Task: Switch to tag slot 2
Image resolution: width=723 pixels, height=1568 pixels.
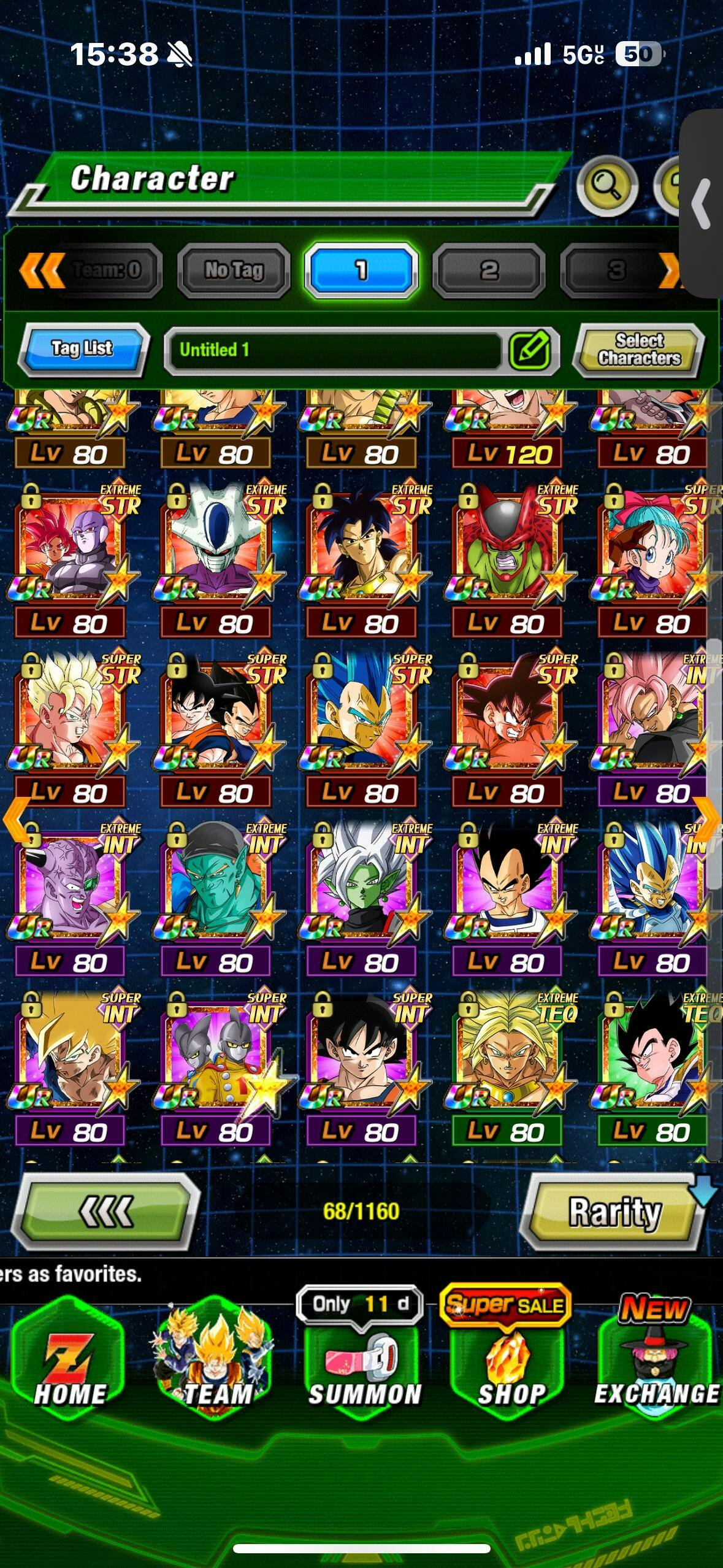Action: pyautogui.click(x=489, y=270)
